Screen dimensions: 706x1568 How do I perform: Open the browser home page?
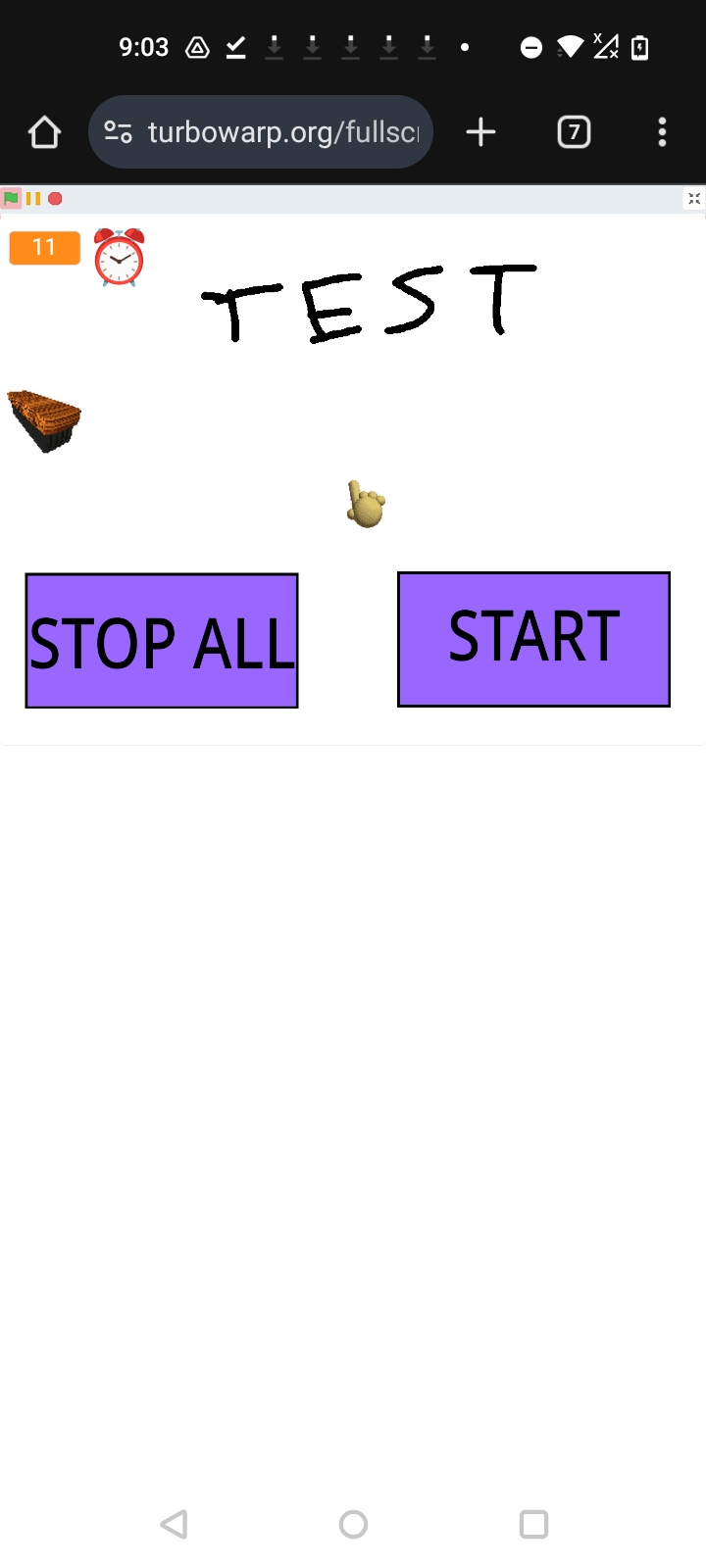pyautogui.click(x=44, y=132)
